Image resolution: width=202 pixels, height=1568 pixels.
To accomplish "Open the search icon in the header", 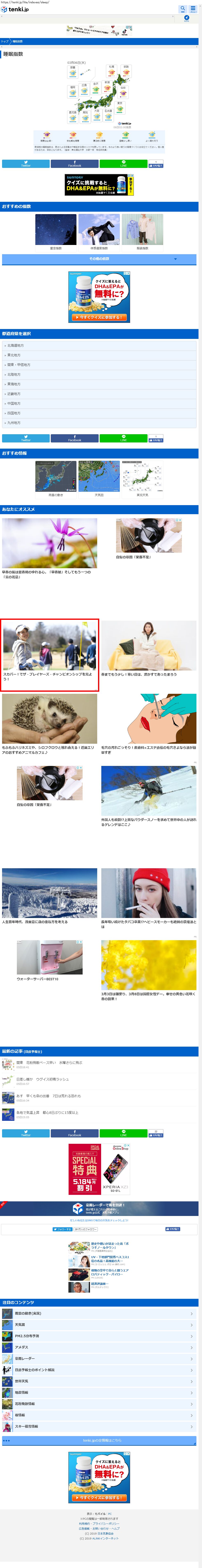I will pyautogui.click(x=182, y=9).
